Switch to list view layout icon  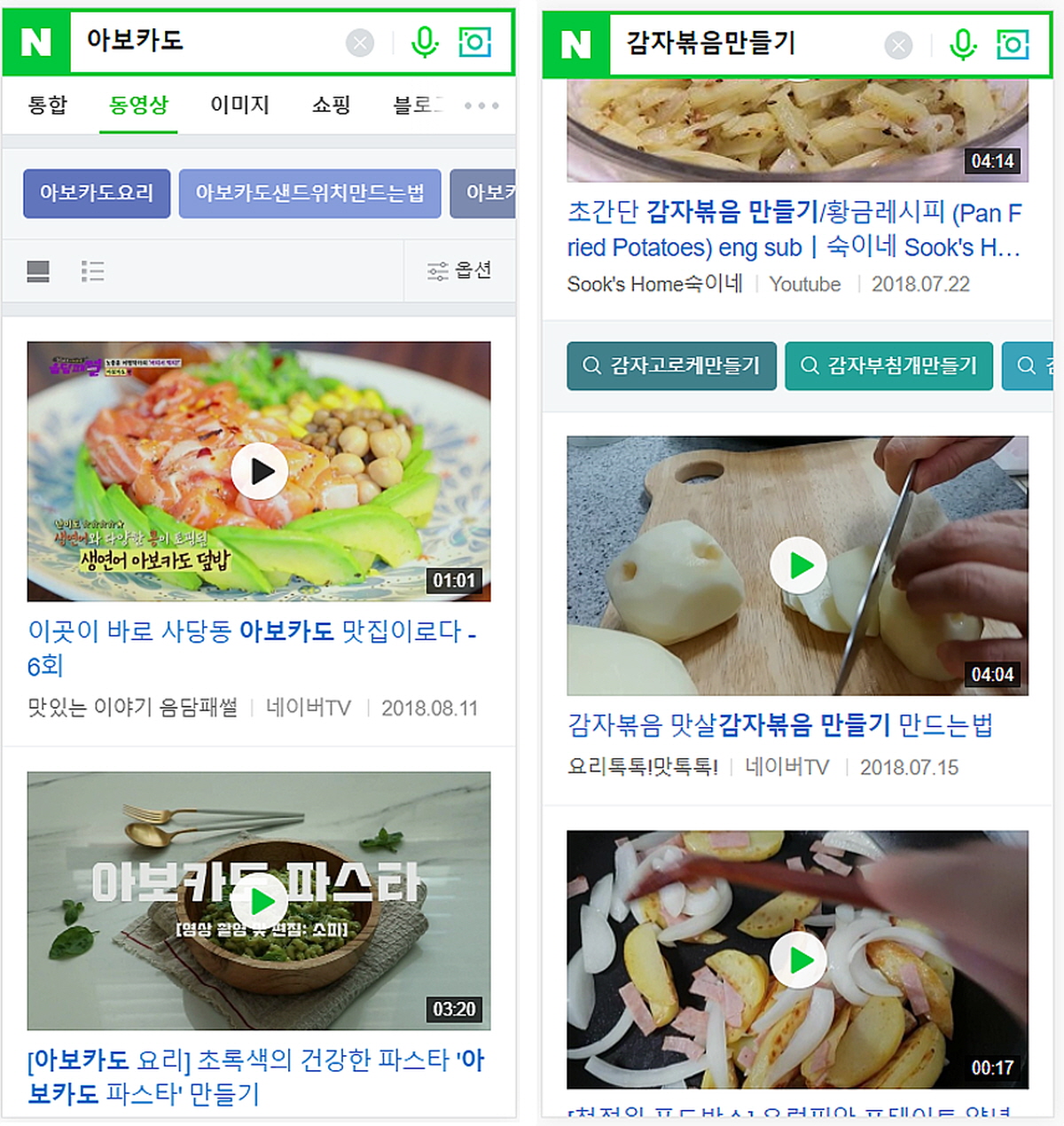point(92,270)
